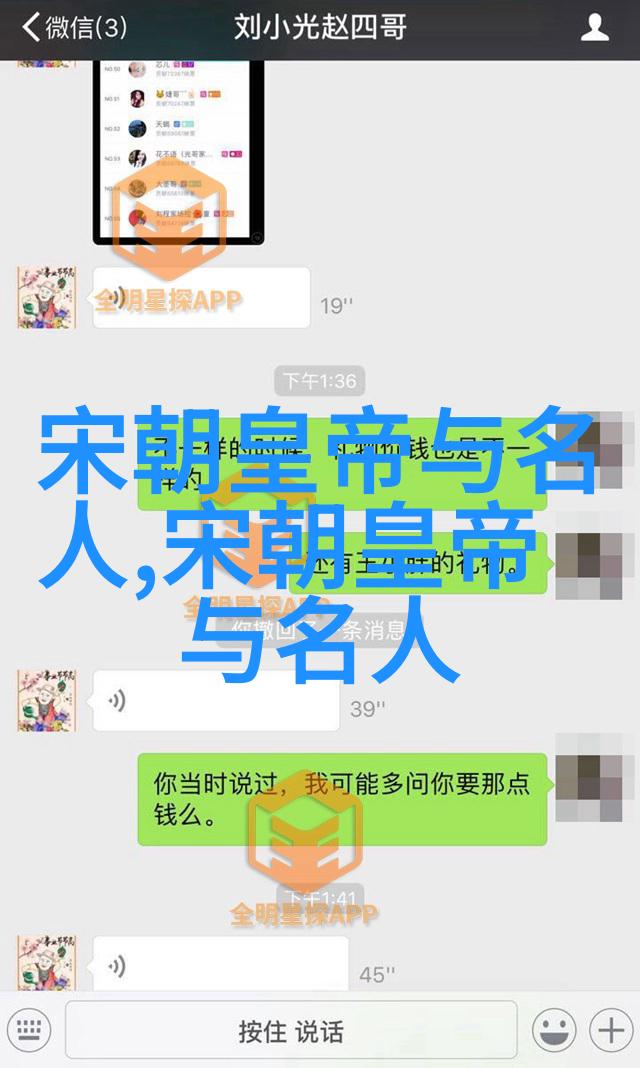The width and height of the screenshot is (640, 1068).
Task: Switch to keyboard text input
Action: coord(29,1029)
